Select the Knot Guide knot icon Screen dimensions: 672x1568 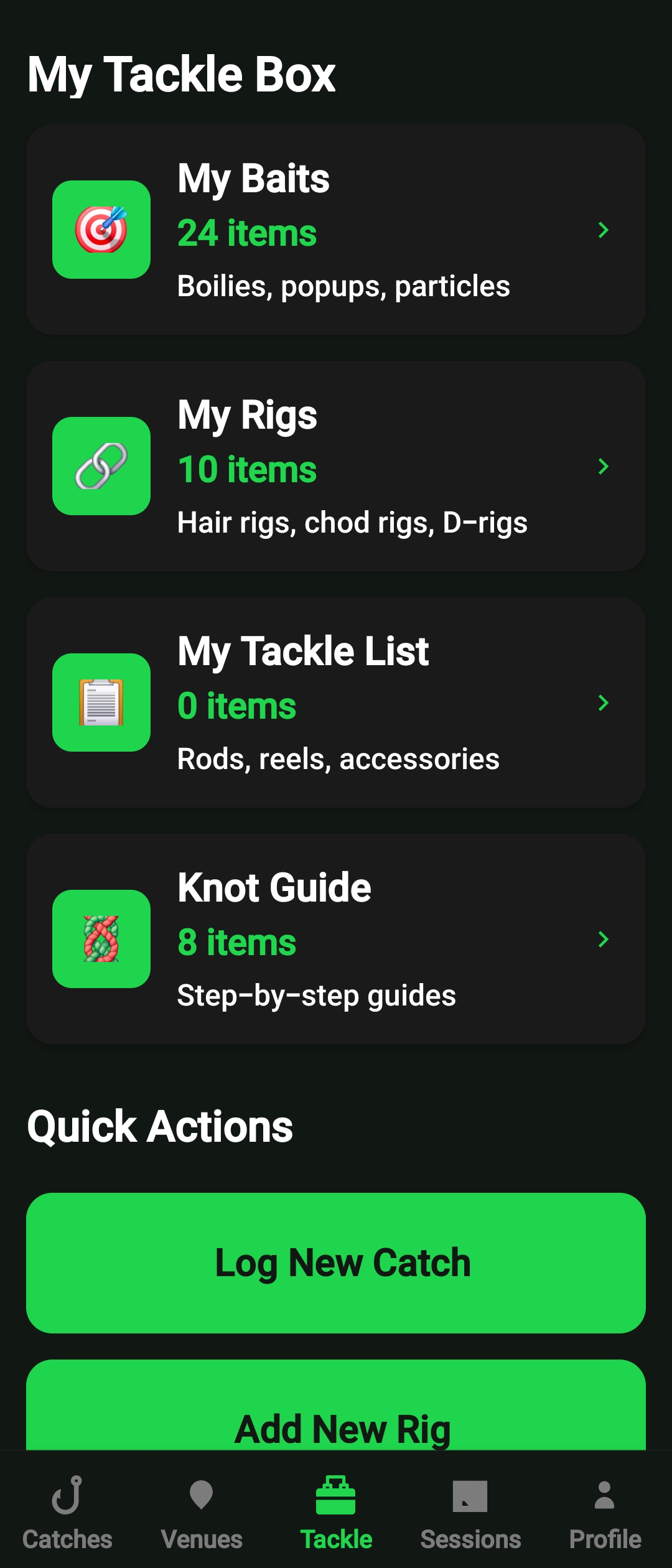[x=101, y=940]
